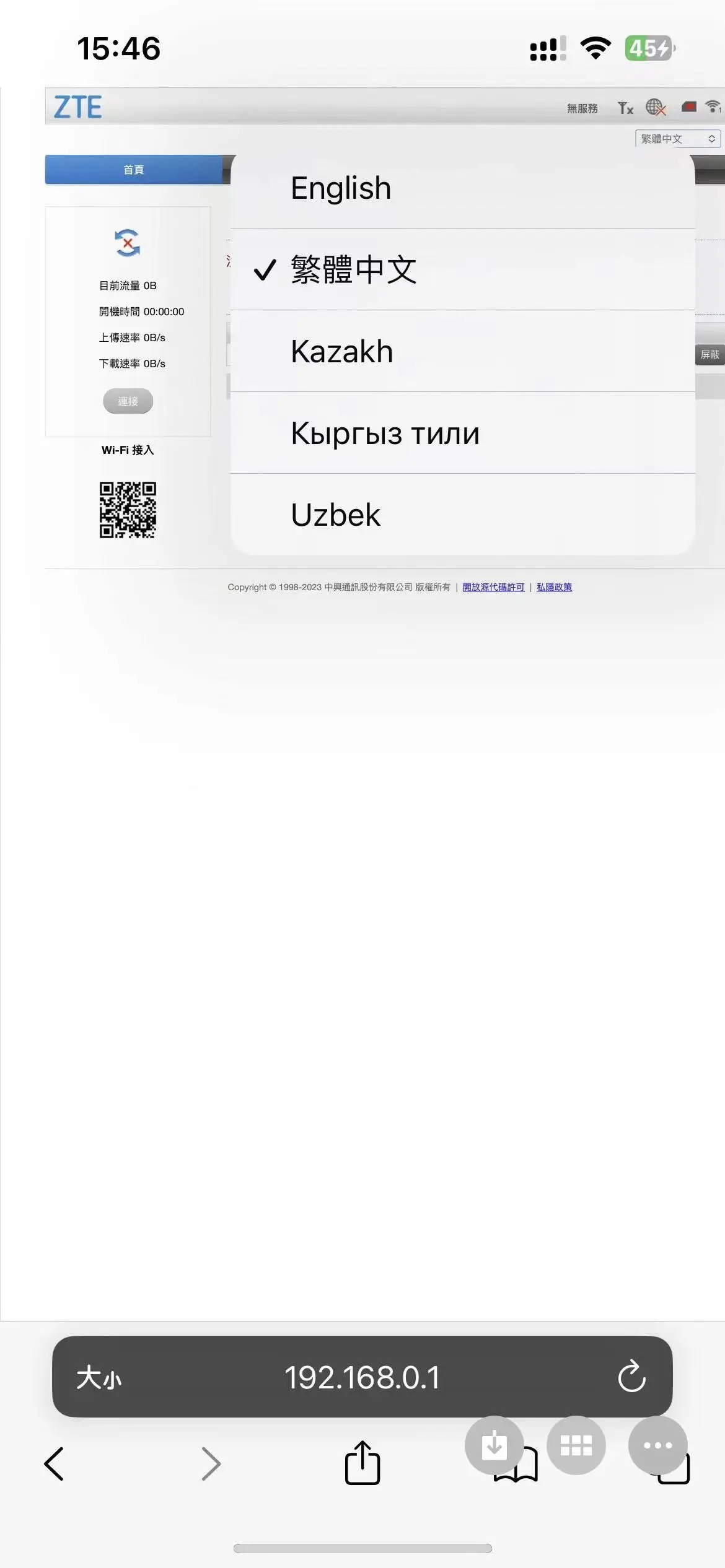This screenshot has width=725, height=1568.
Task: Pick Кыргыз тили from the list
Action: (462, 433)
